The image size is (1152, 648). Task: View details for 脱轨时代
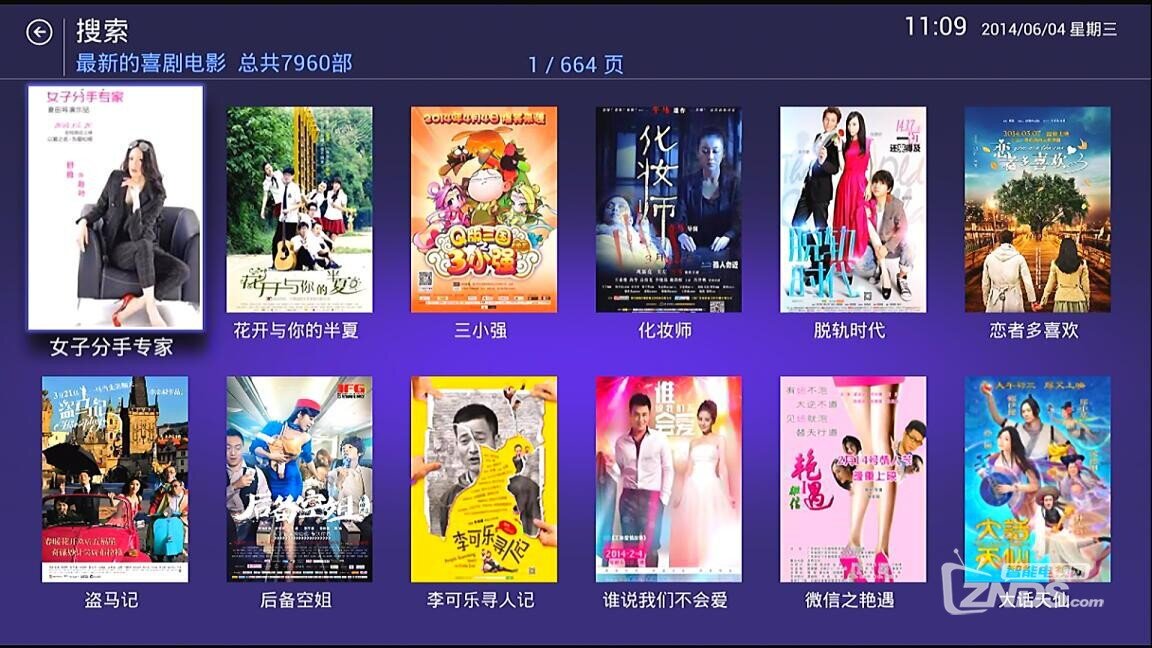pos(853,209)
